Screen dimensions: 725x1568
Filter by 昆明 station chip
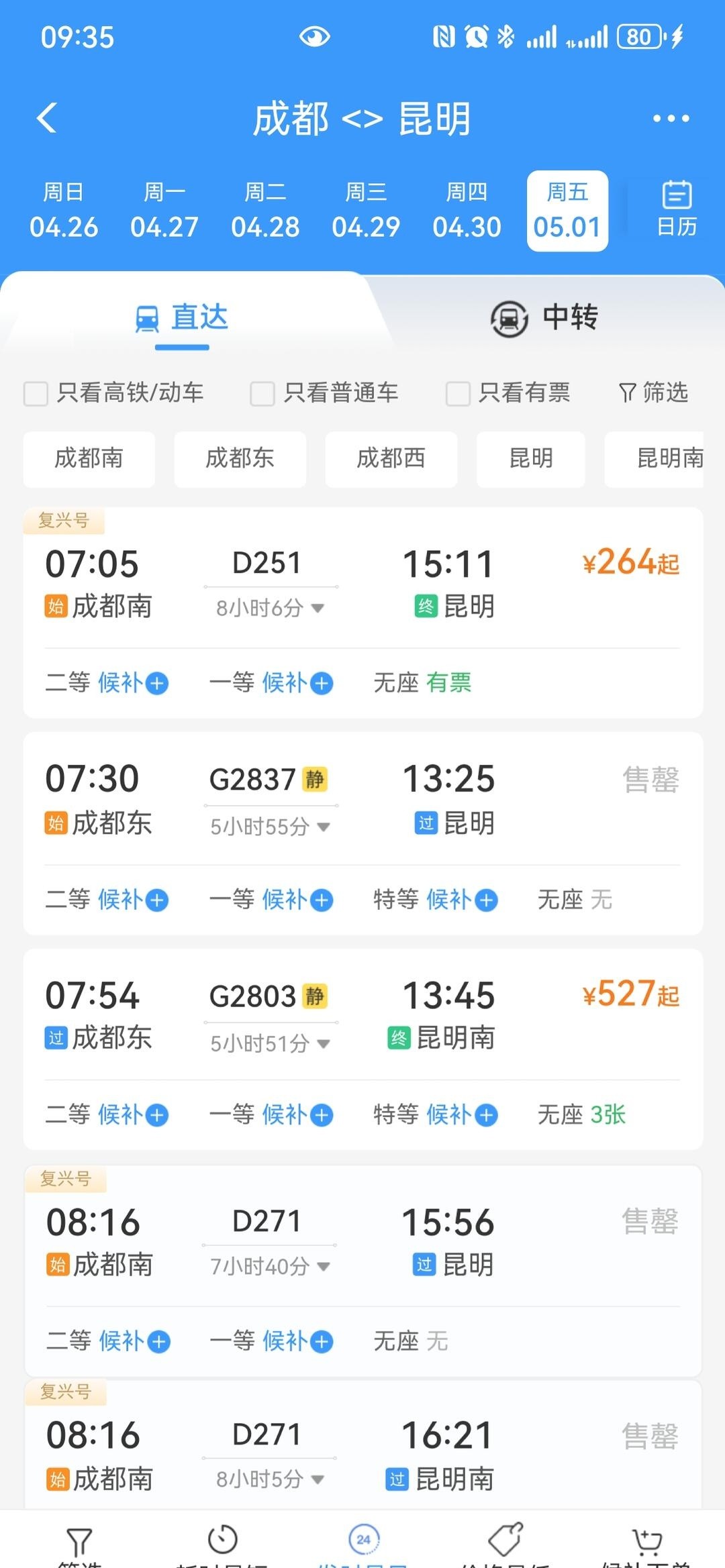click(530, 459)
